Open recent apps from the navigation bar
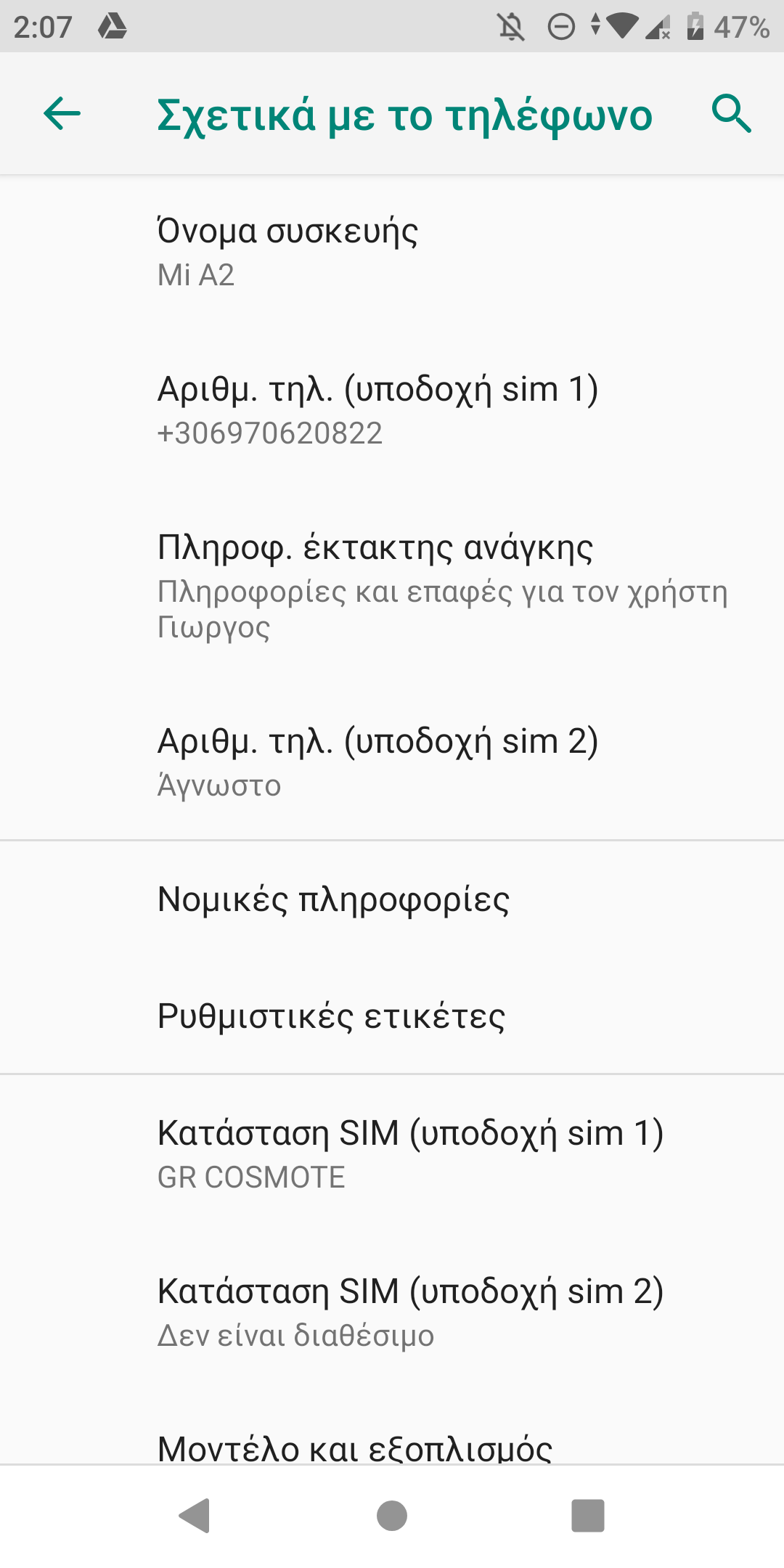Screen dimensions: 784x1568 [x=588, y=1516]
